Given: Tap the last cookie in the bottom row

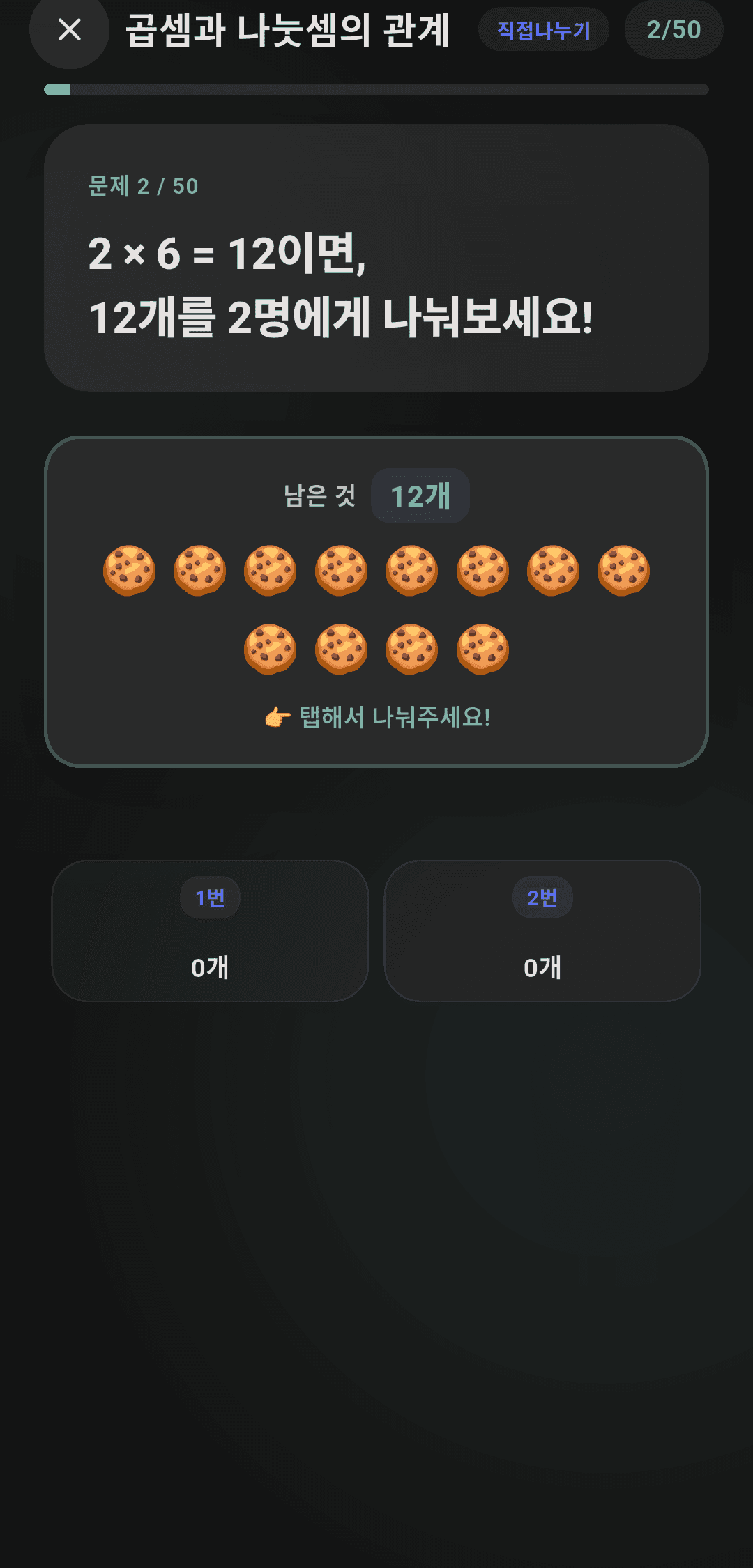Looking at the screenshot, I should 482,649.
